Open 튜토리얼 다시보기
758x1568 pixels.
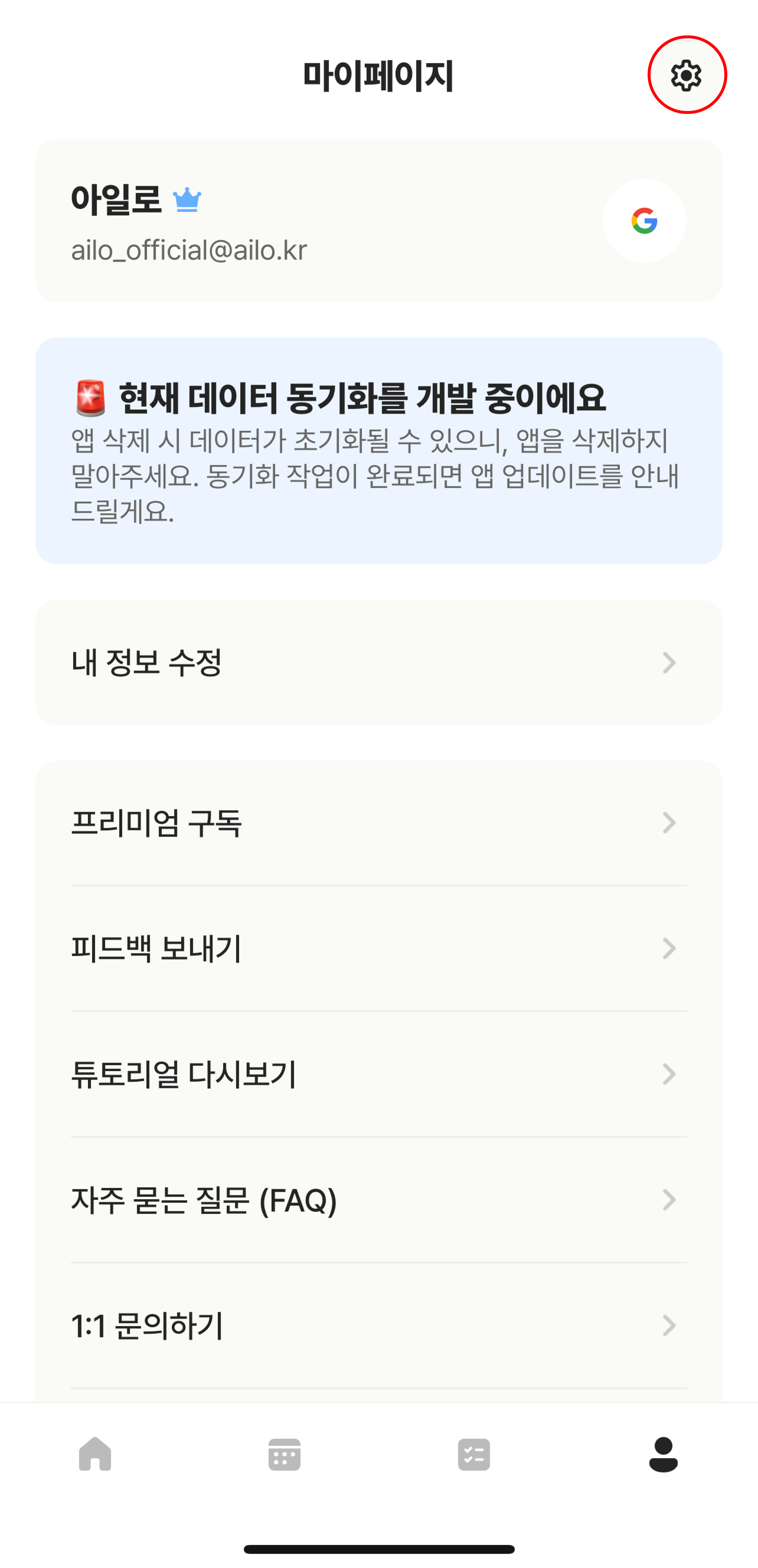379,1074
